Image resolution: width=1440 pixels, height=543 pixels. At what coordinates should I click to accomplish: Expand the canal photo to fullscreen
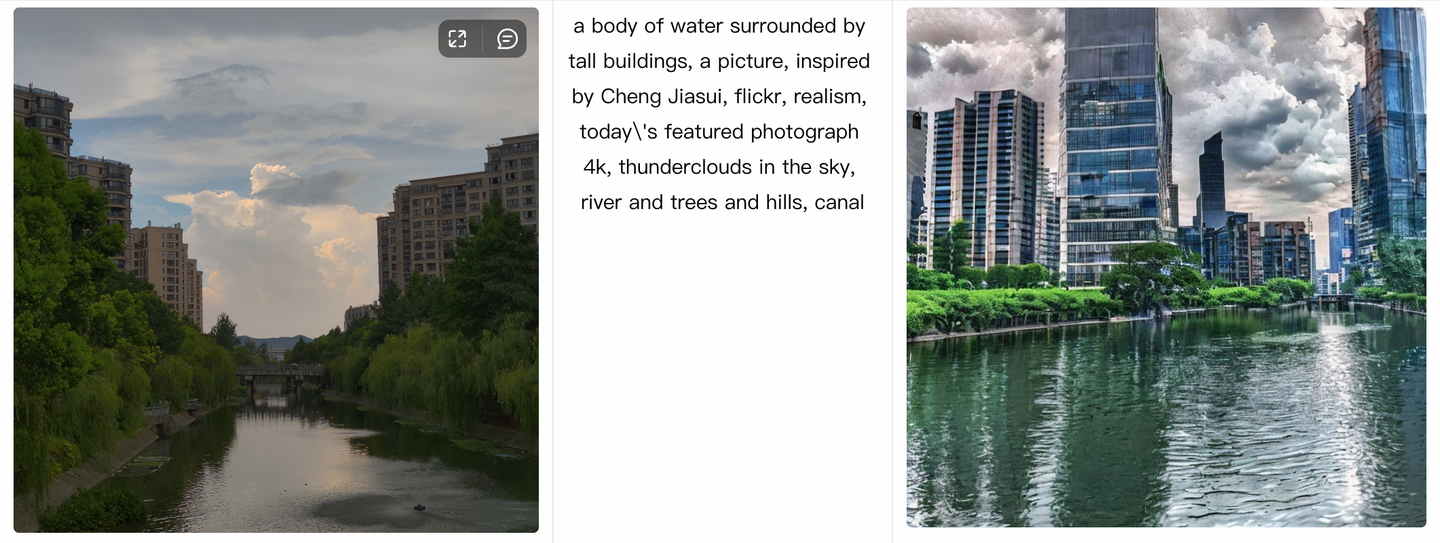[458, 39]
